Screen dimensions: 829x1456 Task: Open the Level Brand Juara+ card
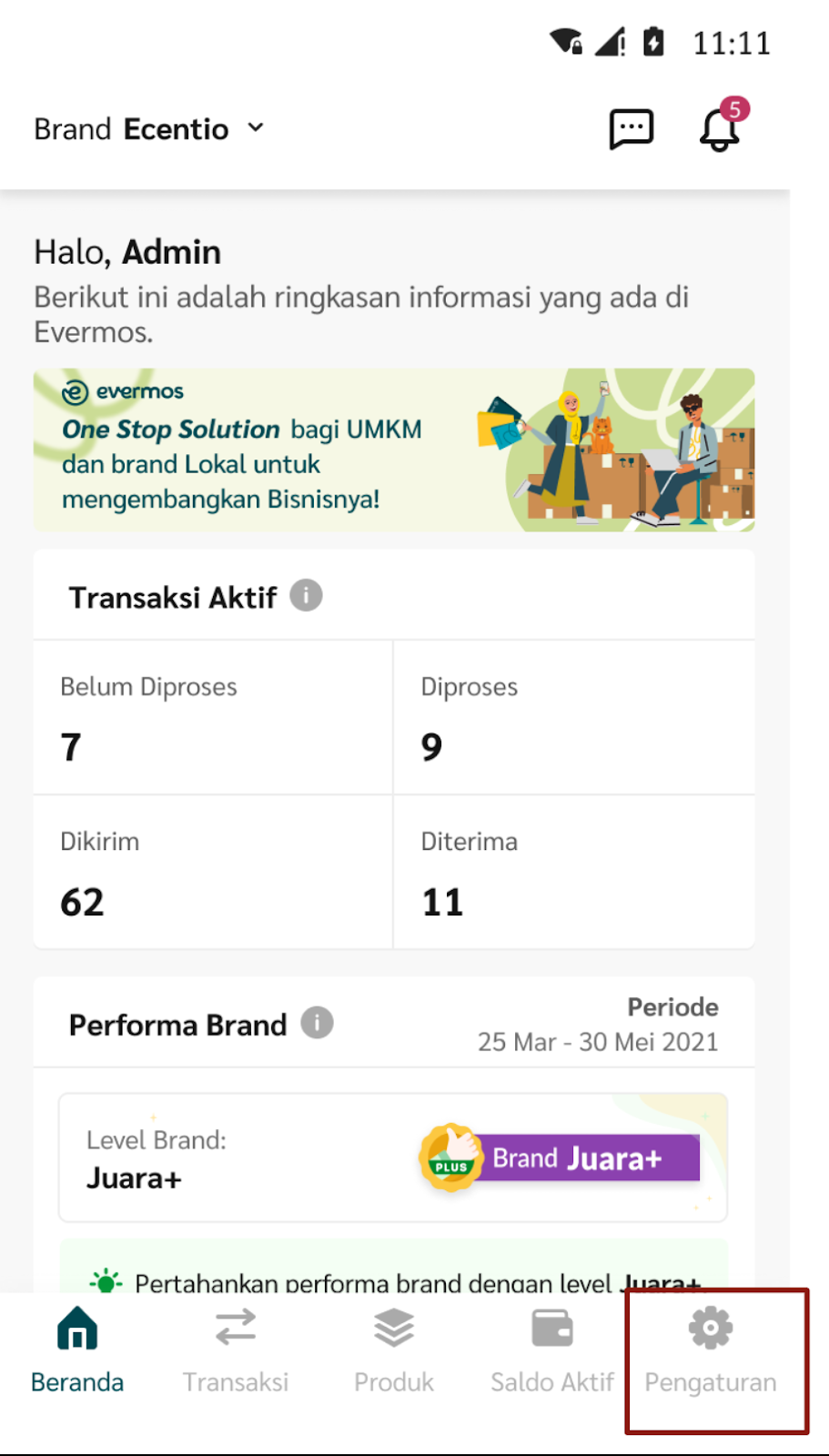coord(393,1158)
